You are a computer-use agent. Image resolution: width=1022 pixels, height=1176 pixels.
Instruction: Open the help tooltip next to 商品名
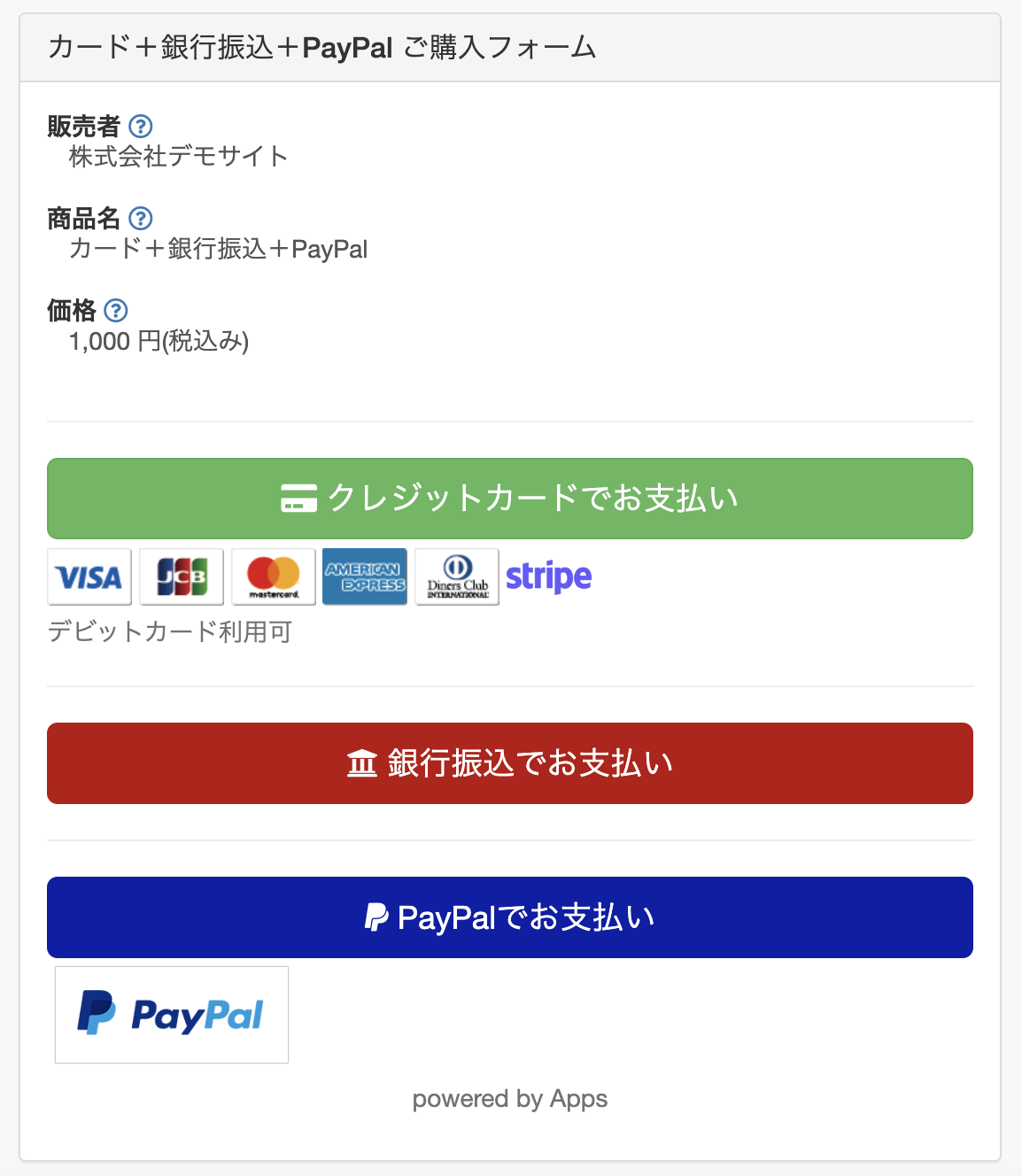coord(140,219)
